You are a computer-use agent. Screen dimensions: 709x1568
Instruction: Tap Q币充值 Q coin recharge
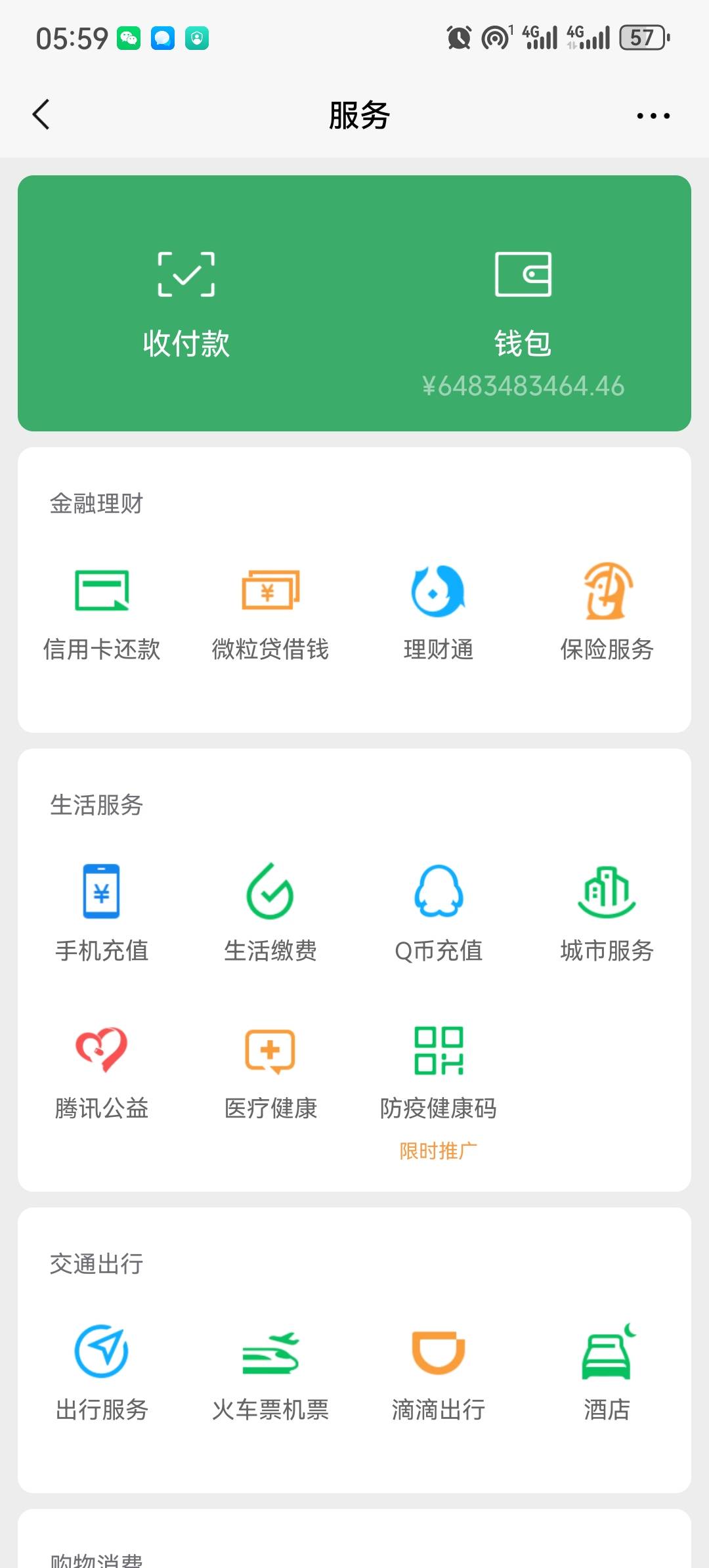click(439, 913)
